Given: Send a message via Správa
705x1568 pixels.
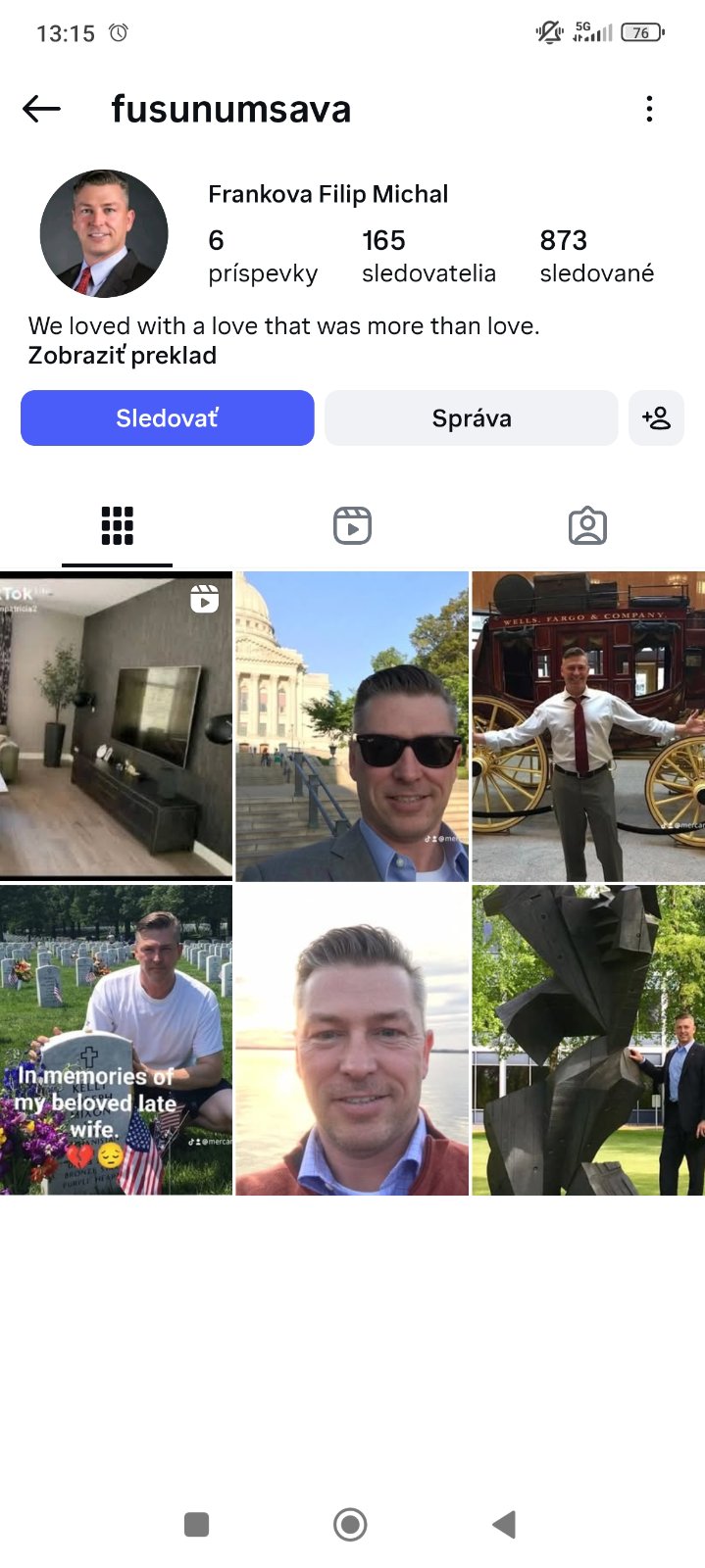Looking at the screenshot, I should [x=472, y=418].
